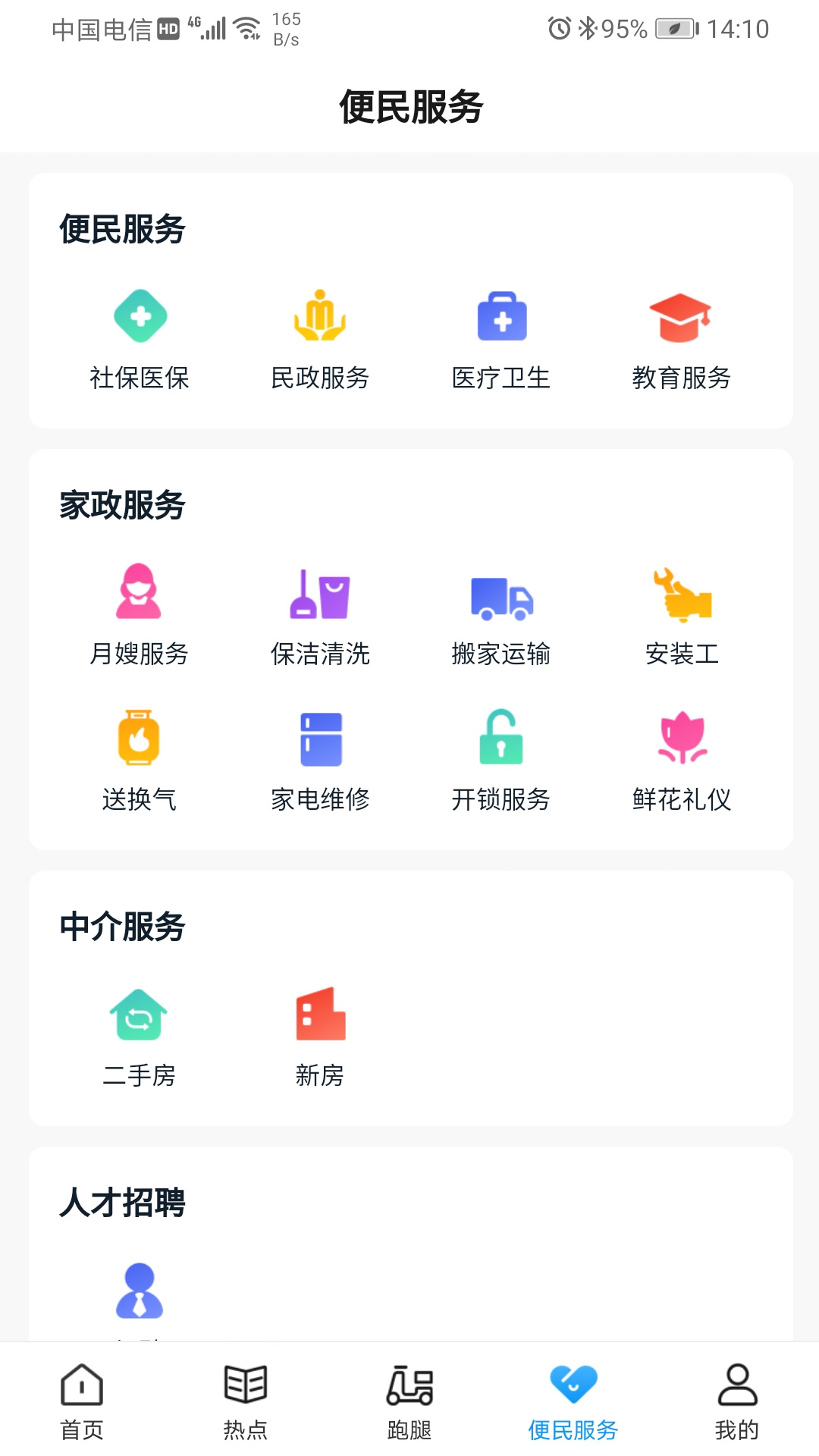Open the 跑腿 tab
Viewport: 819px width, 1456px height.
tap(409, 1401)
